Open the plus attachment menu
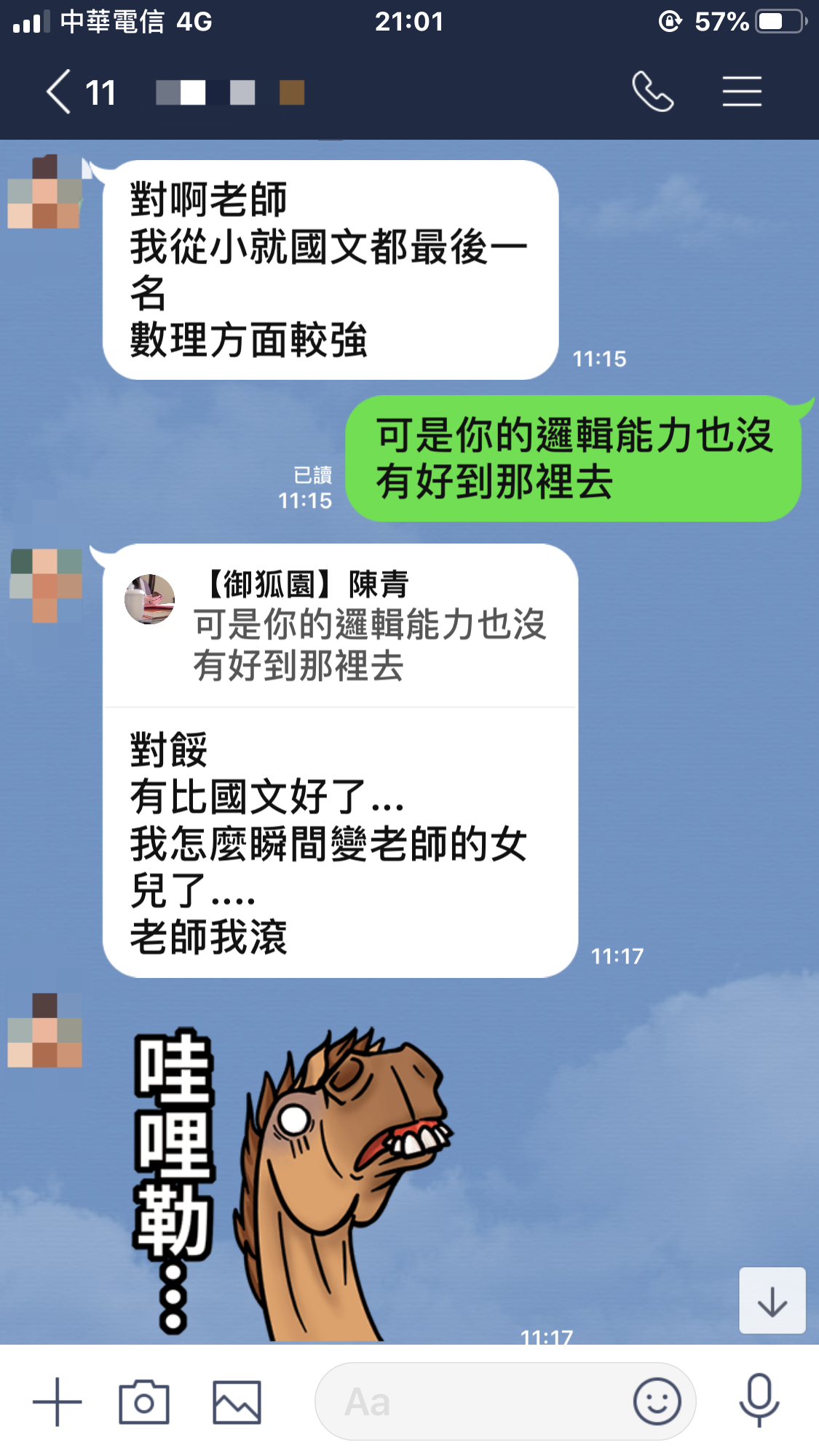The width and height of the screenshot is (819, 1456). click(x=58, y=1401)
